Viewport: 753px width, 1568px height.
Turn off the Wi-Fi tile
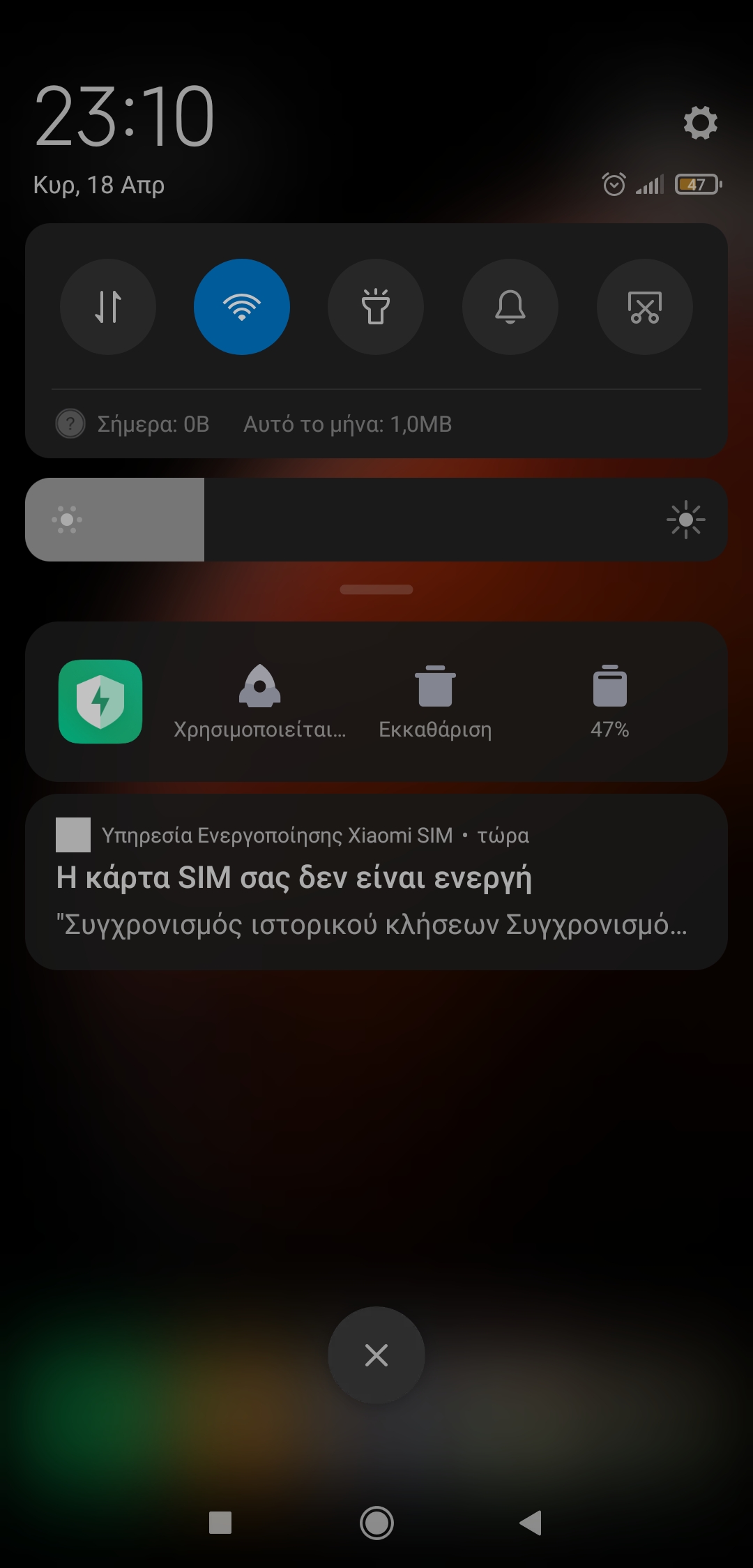click(242, 307)
